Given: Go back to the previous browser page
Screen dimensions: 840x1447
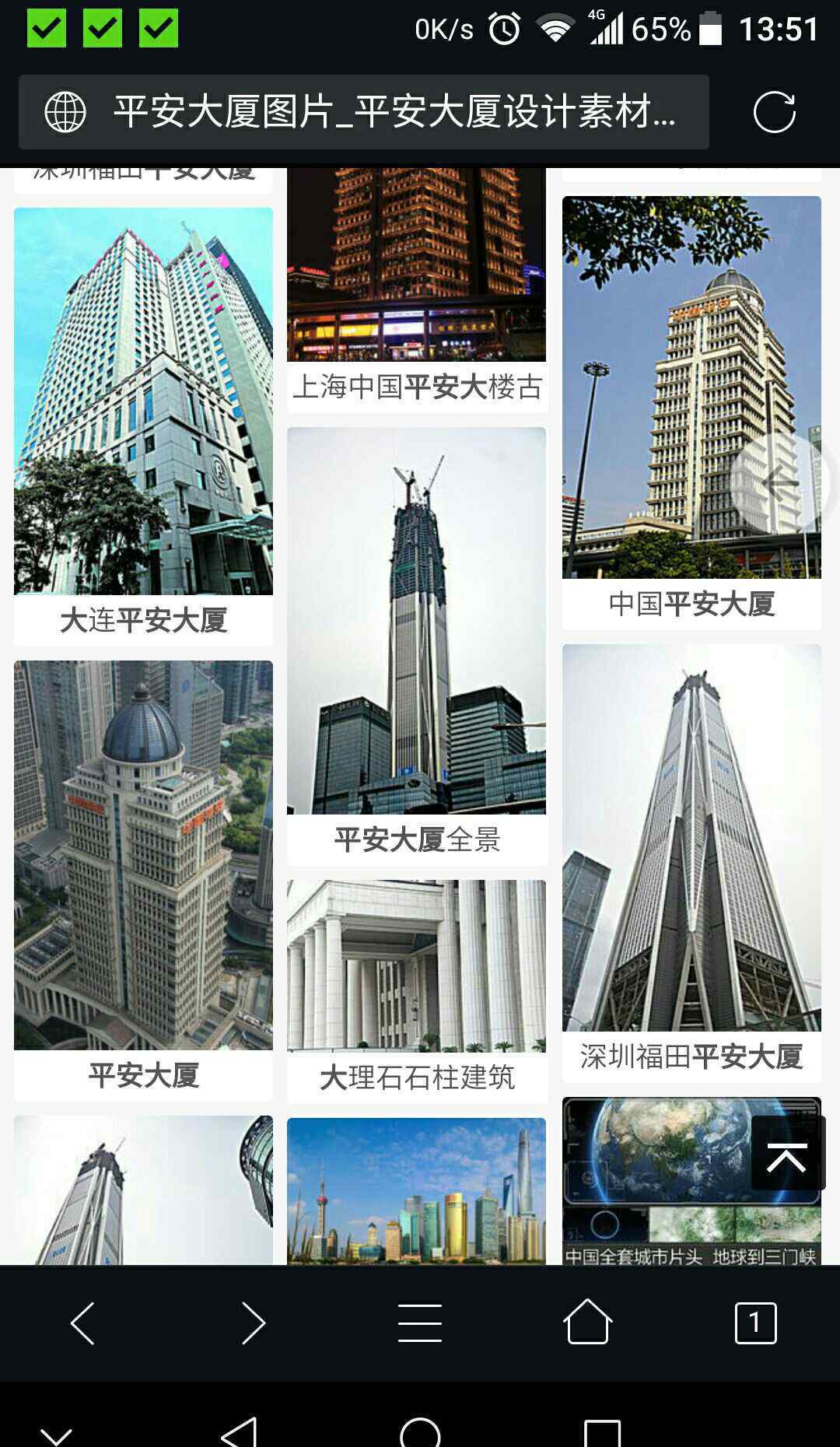Looking at the screenshot, I should click(82, 1323).
